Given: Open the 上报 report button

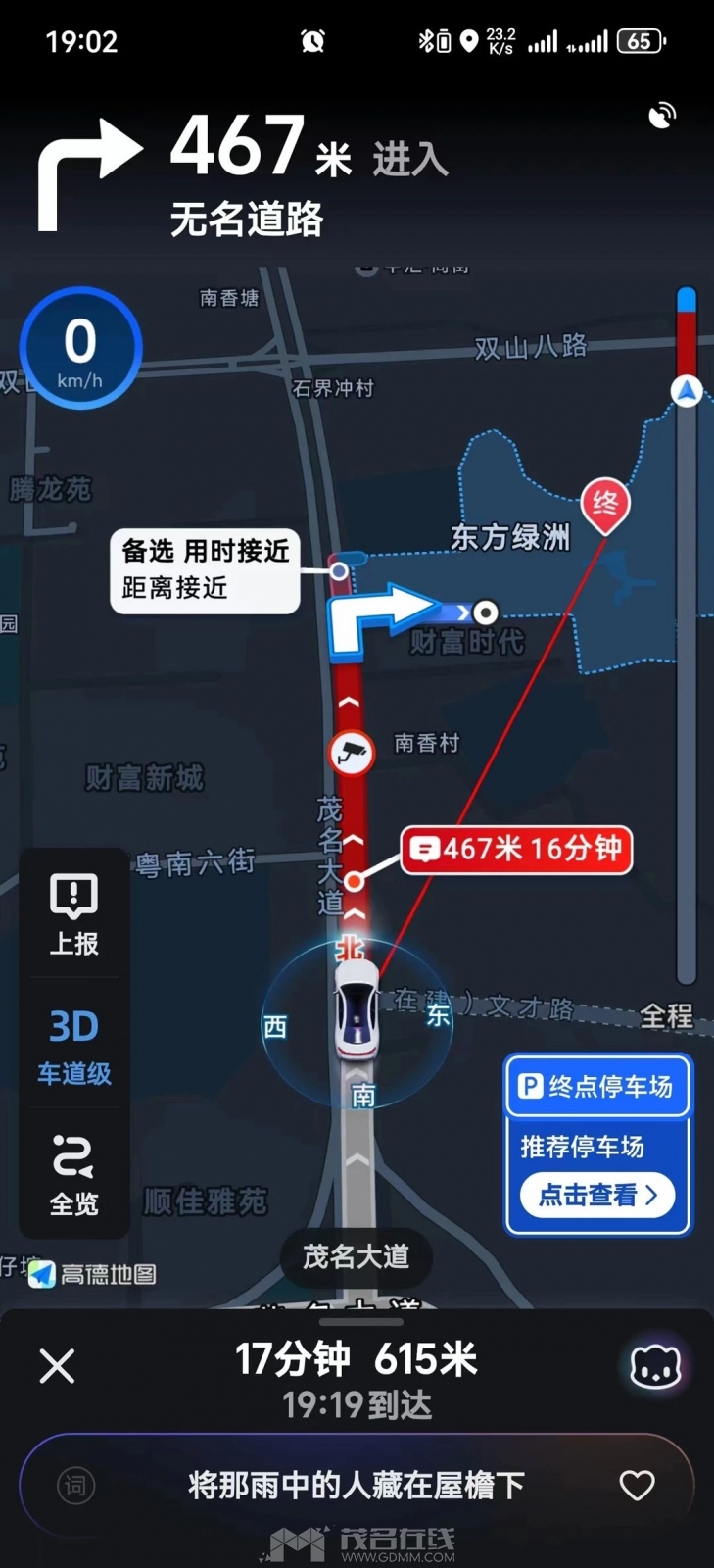Looking at the screenshot, I should tap(74, 912).
